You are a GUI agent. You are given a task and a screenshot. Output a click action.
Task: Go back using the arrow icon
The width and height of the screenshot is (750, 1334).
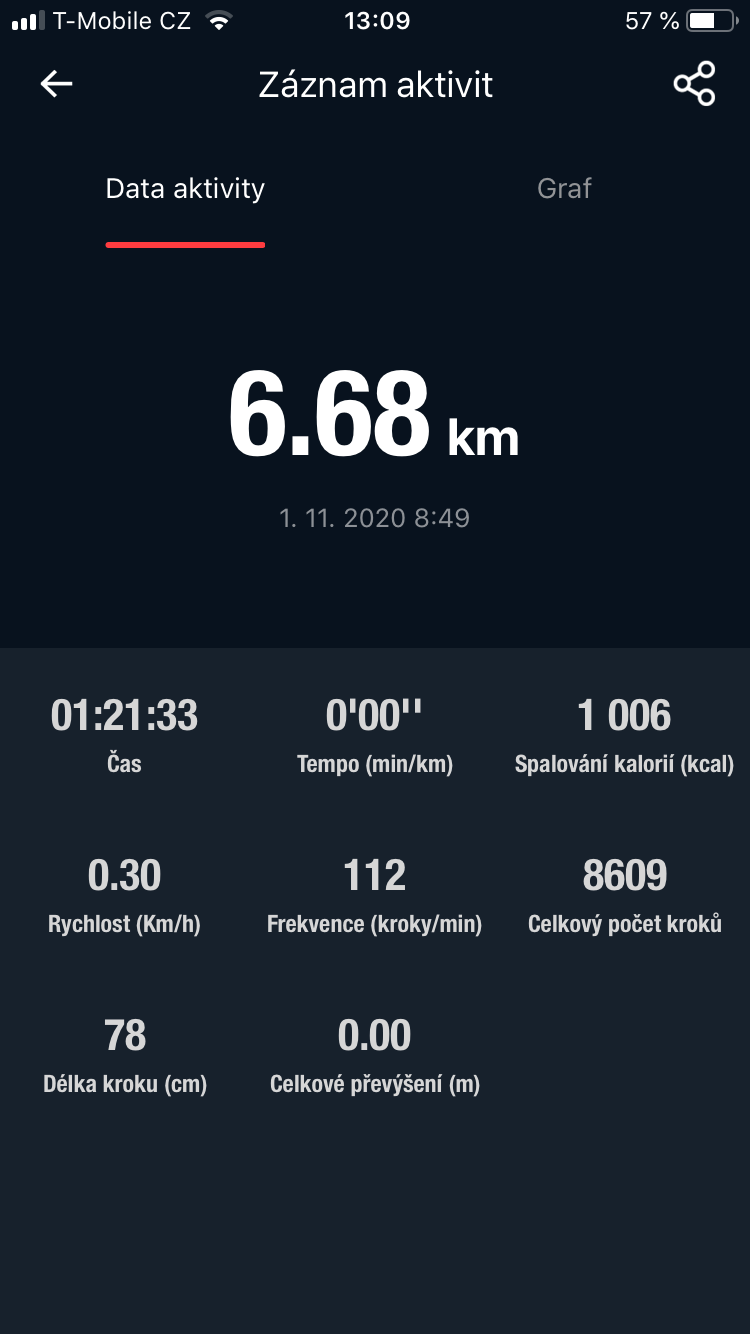[56, 85]
